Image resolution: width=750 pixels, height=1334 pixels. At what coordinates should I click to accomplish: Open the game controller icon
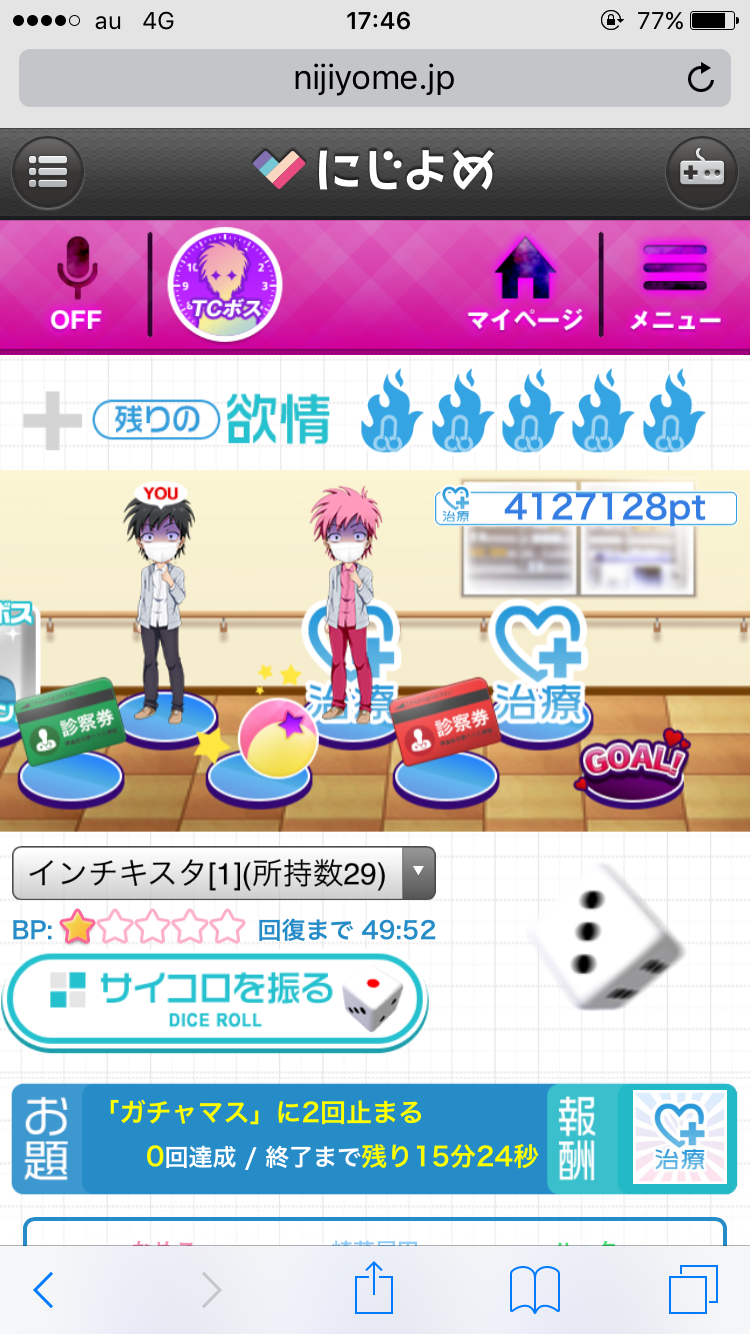tap(701, 173)
